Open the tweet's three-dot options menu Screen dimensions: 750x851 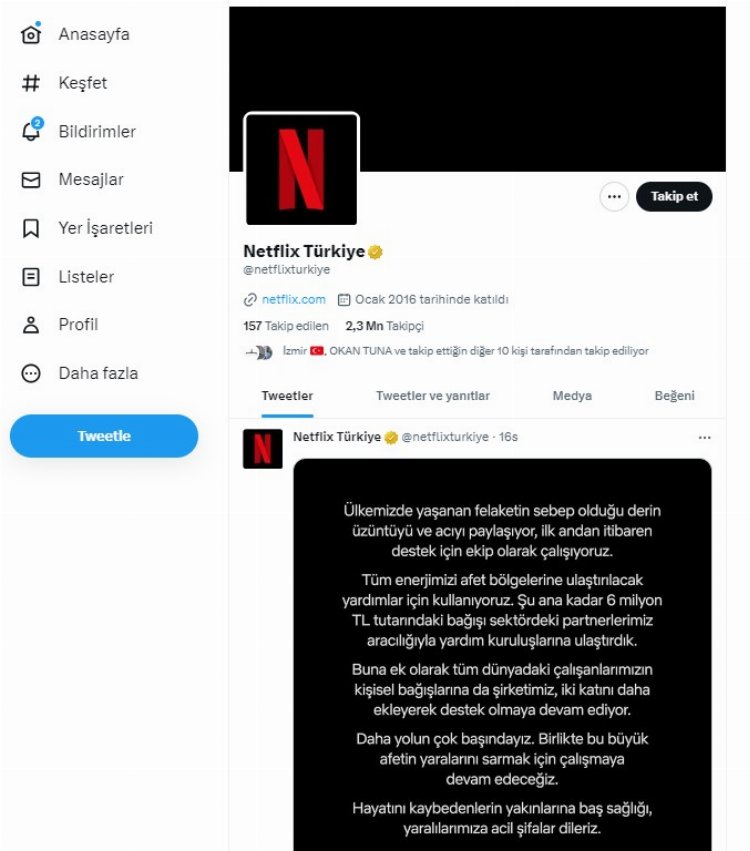click(704, 438)
